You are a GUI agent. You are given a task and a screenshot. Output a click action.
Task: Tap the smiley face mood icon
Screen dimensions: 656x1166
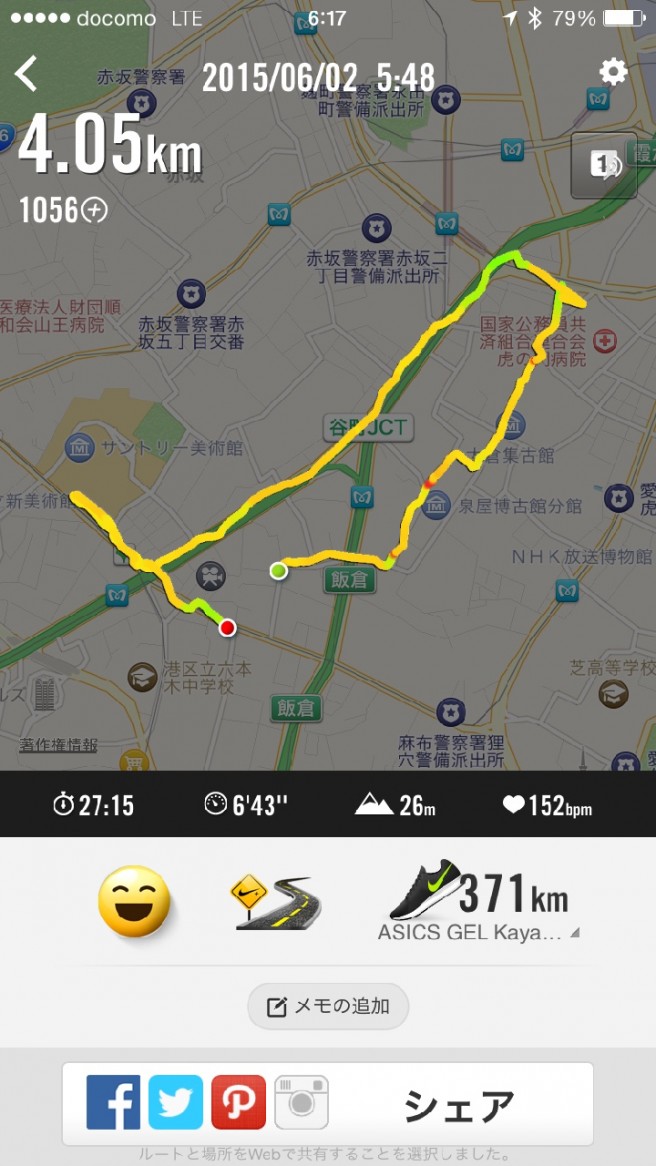click(x=134, y=900)
